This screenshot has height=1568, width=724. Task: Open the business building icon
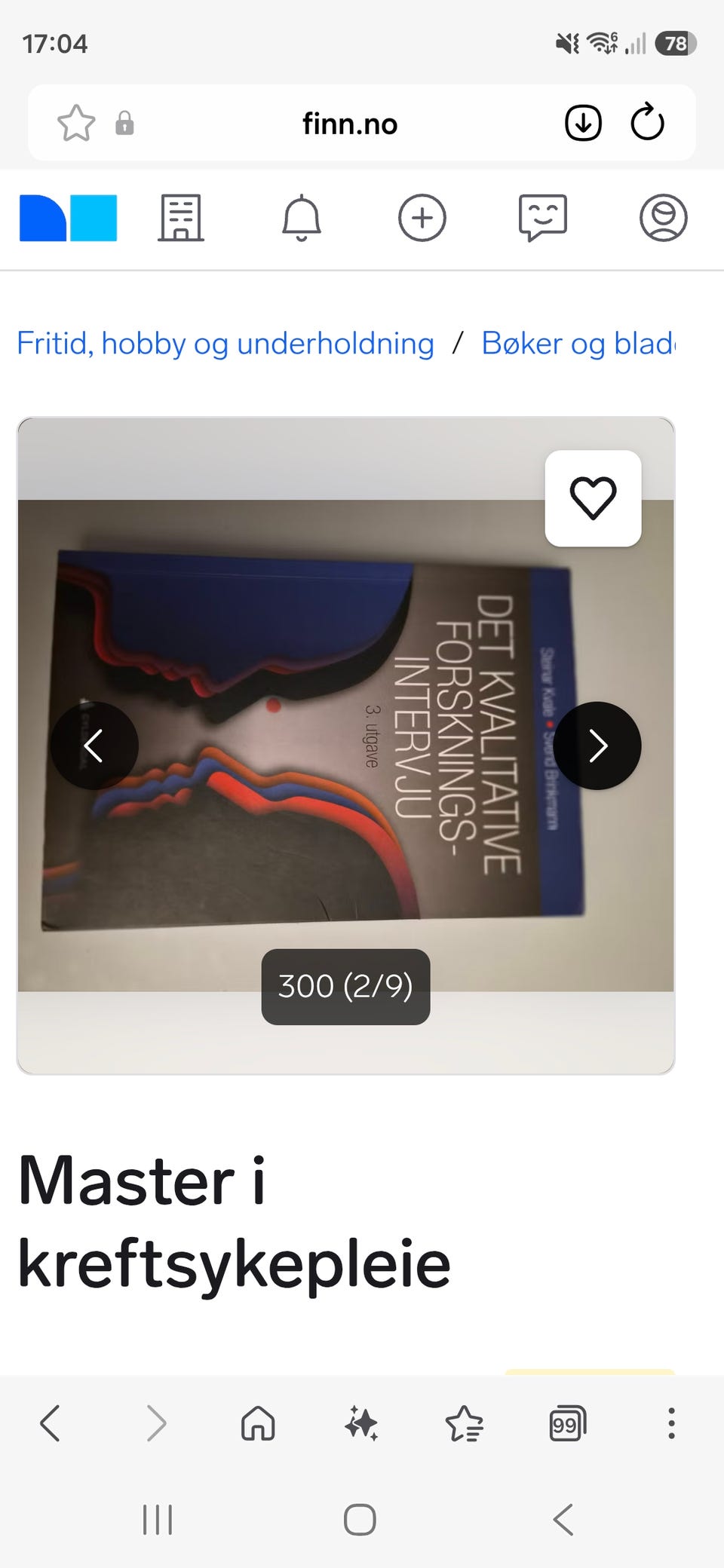click(x=181, y=218)
